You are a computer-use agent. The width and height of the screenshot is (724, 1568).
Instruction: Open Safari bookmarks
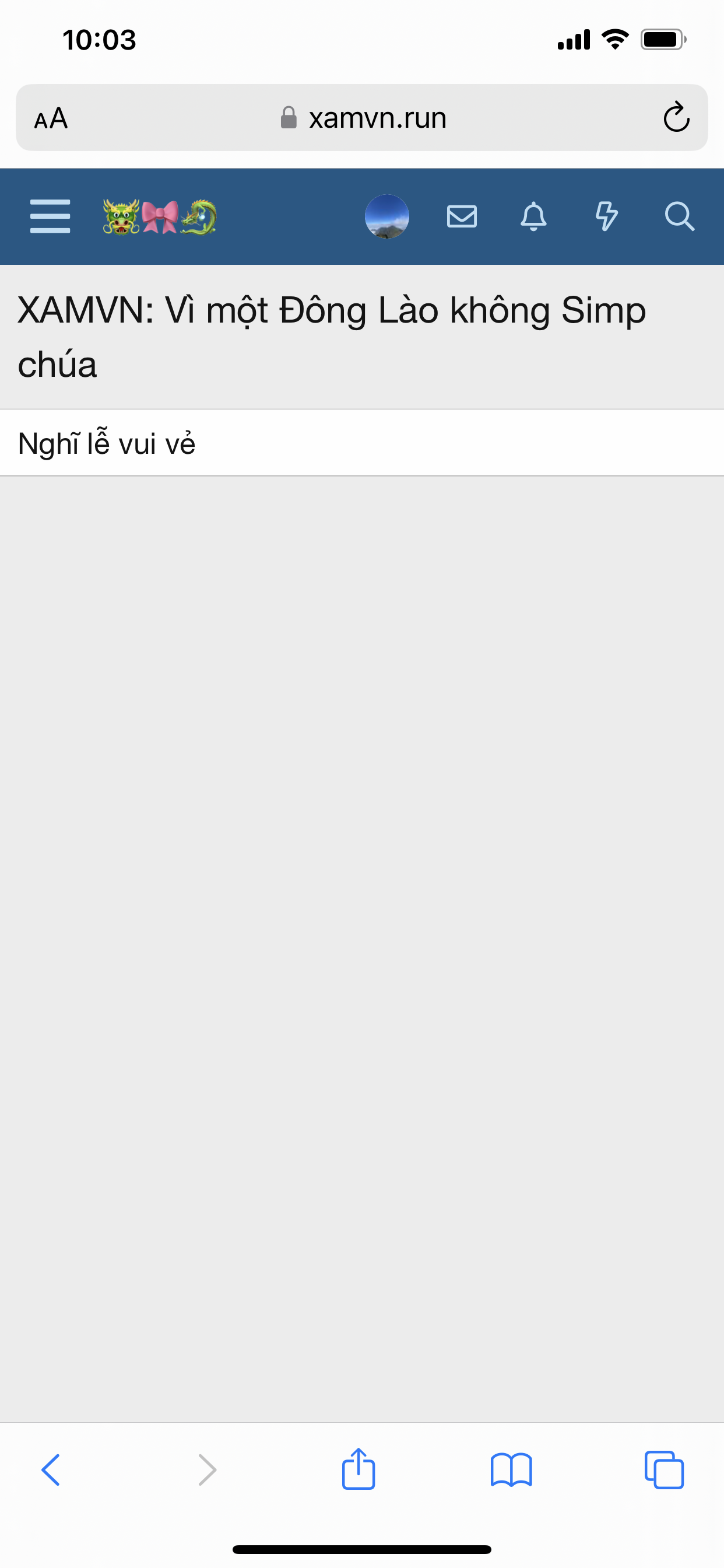(511, 1471)
